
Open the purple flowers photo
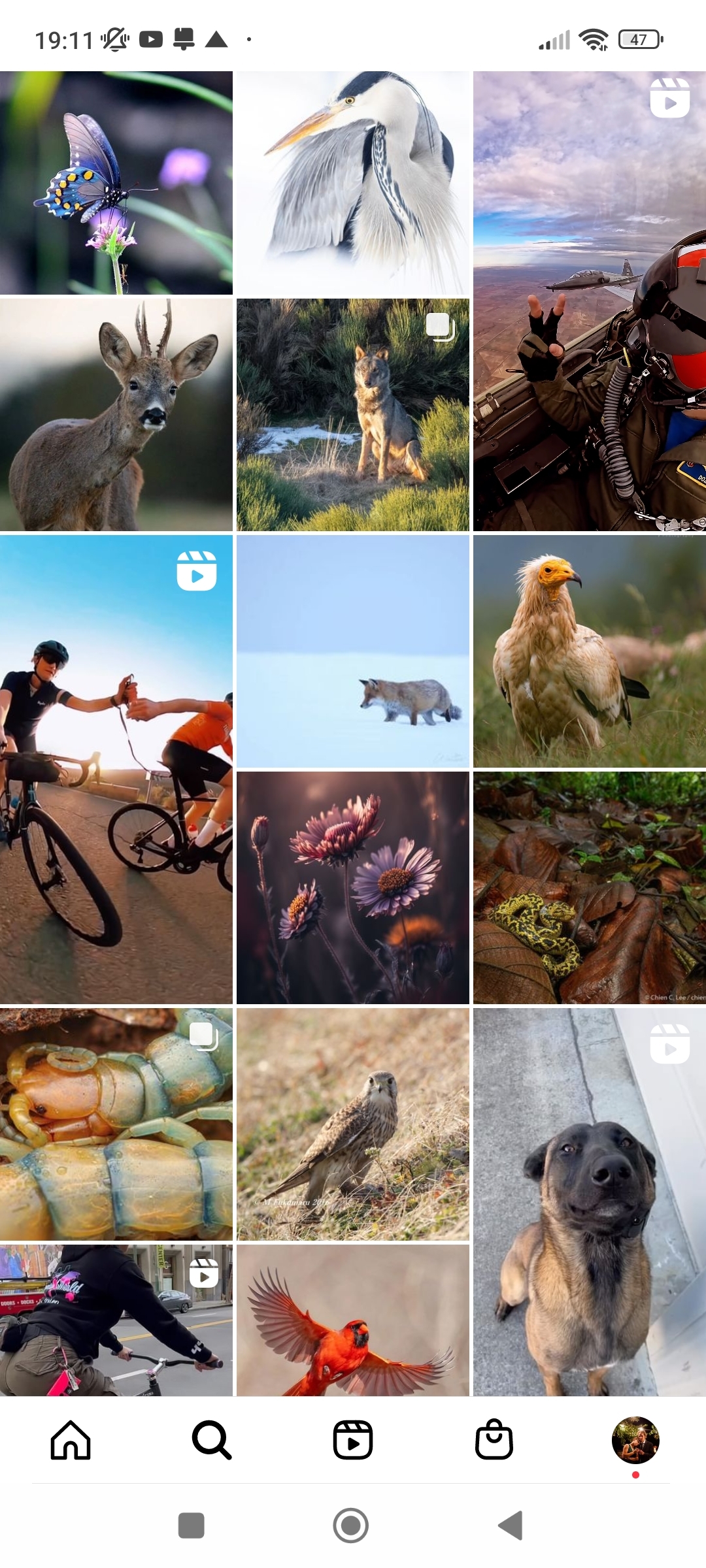(x=353, y=887)
